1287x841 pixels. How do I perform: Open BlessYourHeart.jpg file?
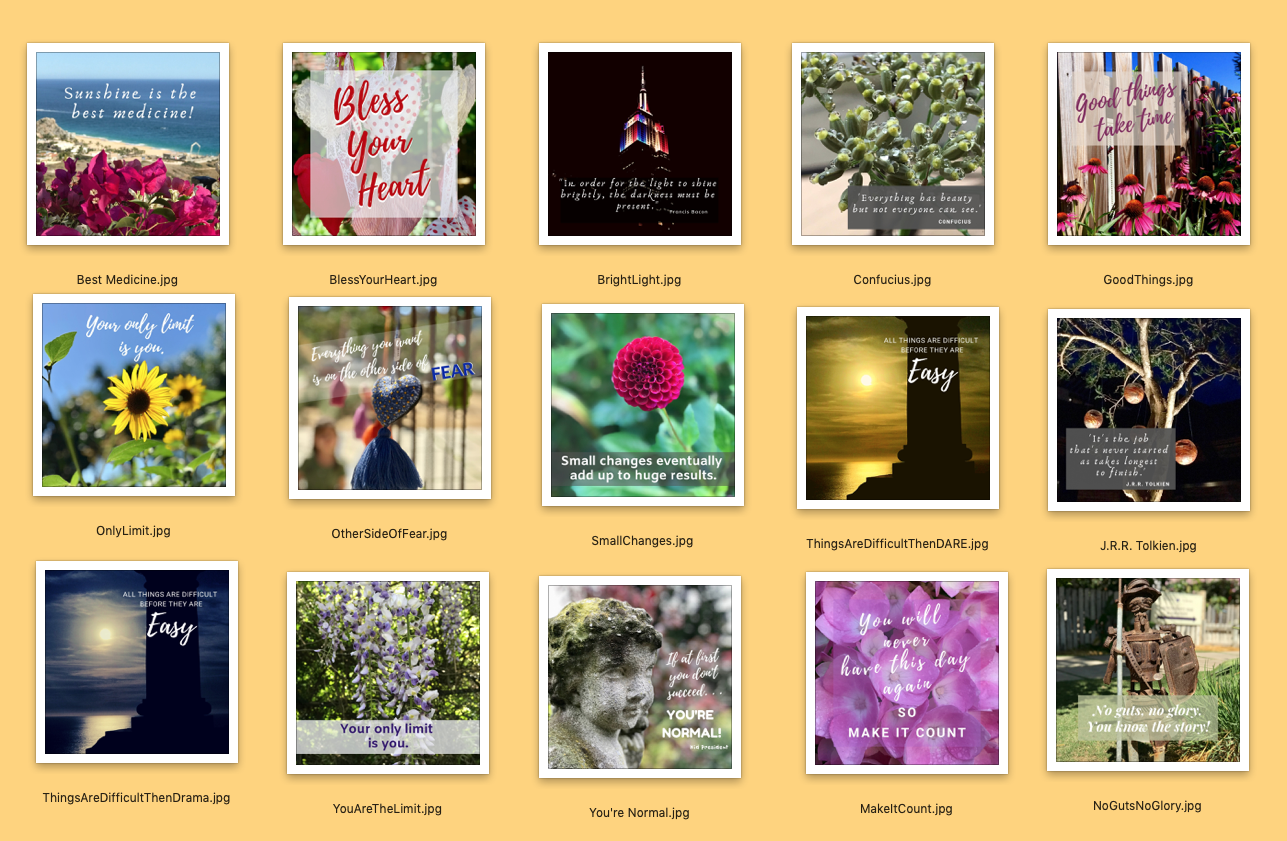(384, 144)
